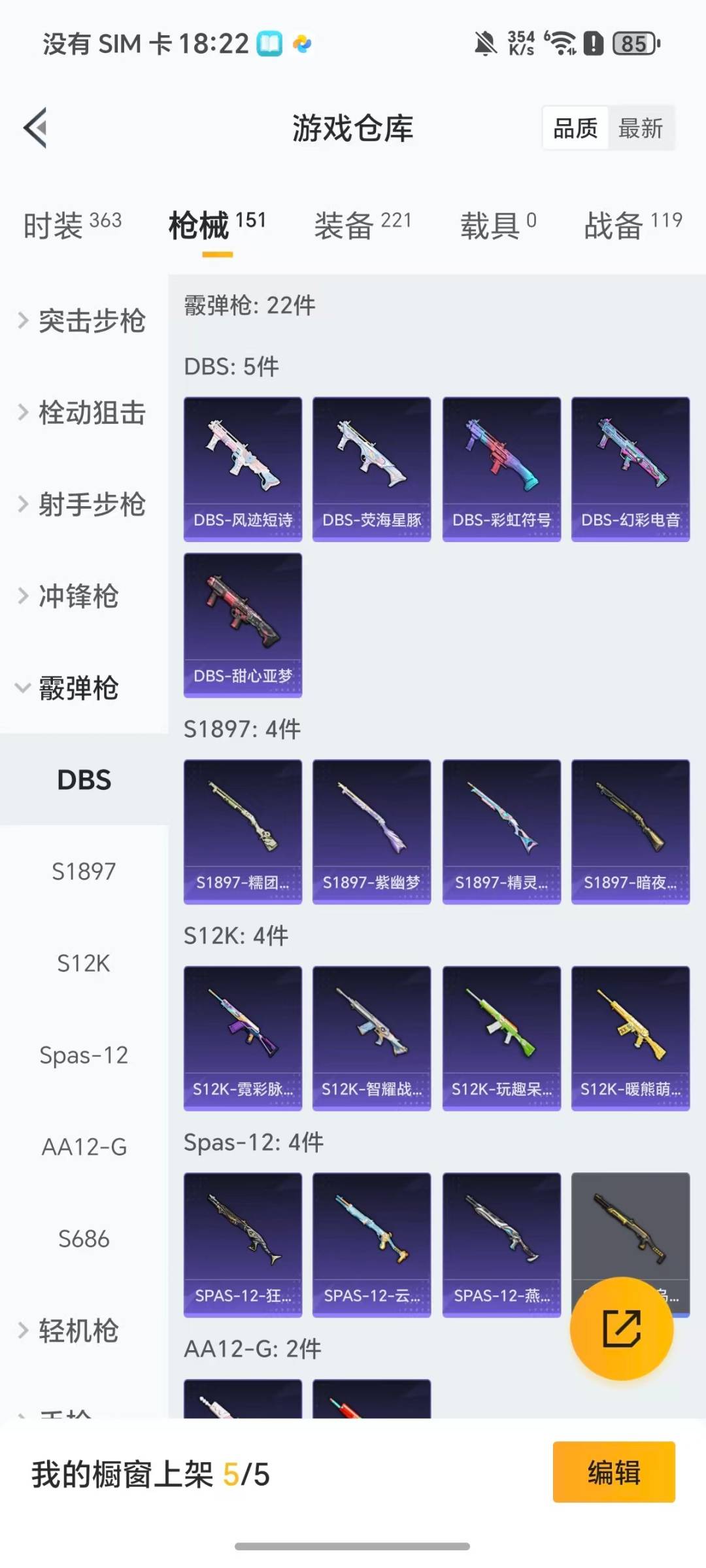Select the S686 sidebar entry

tap(84, 1239)
